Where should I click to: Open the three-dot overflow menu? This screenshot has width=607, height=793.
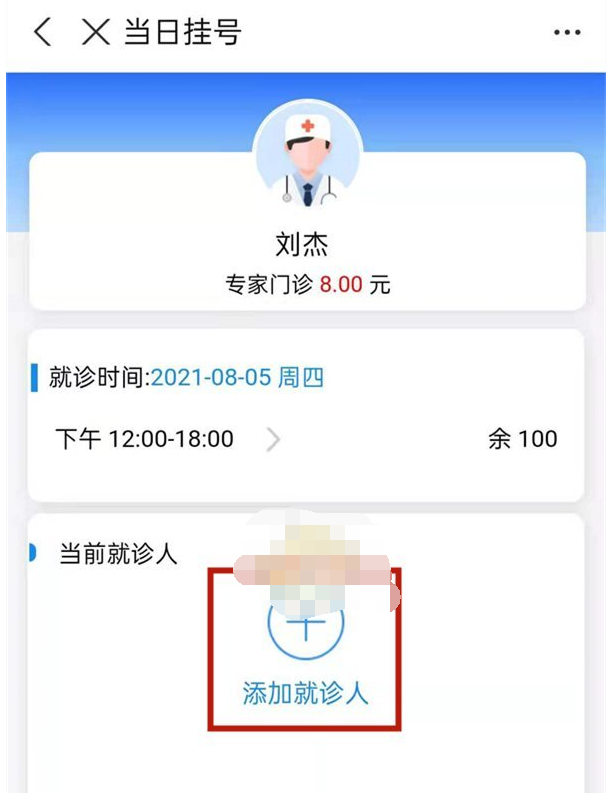567,33
